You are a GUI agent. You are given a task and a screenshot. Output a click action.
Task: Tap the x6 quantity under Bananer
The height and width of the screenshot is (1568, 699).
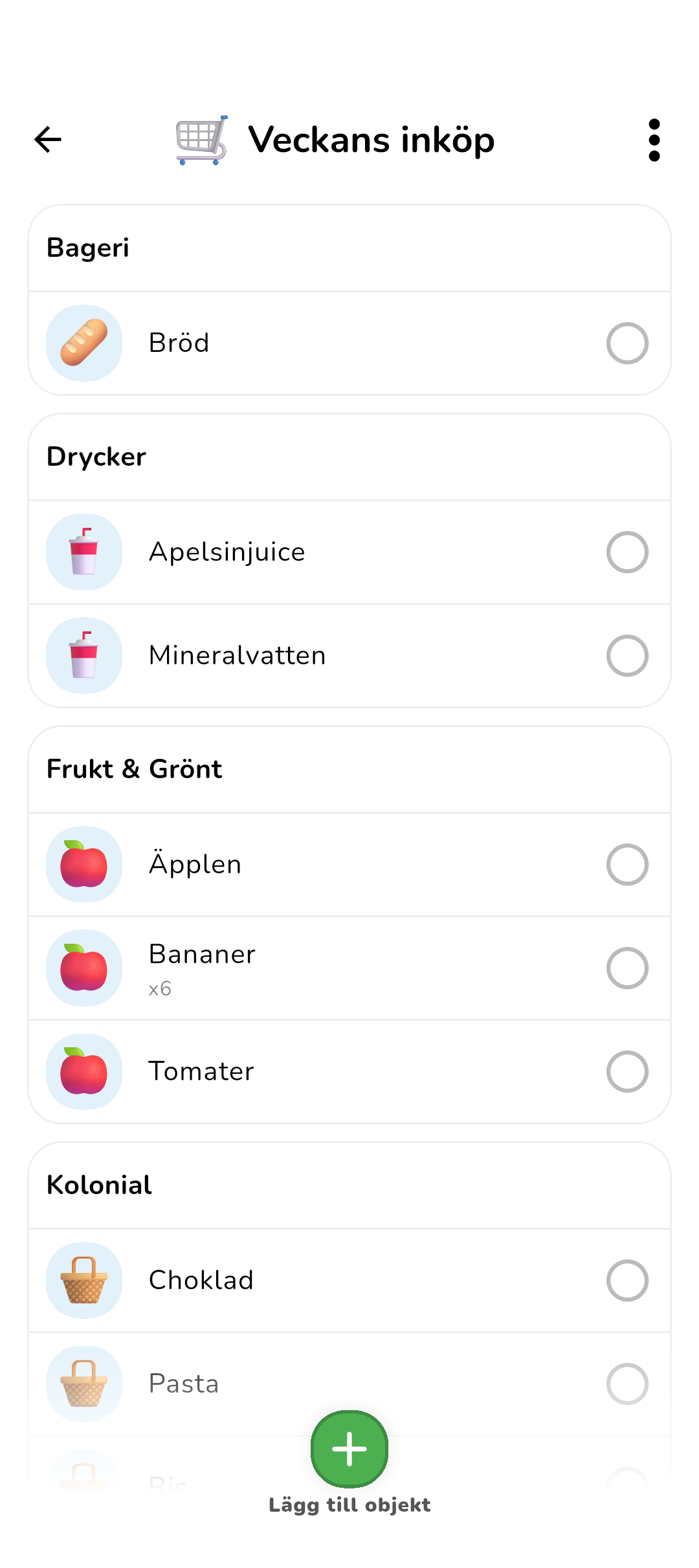point(161,988)
